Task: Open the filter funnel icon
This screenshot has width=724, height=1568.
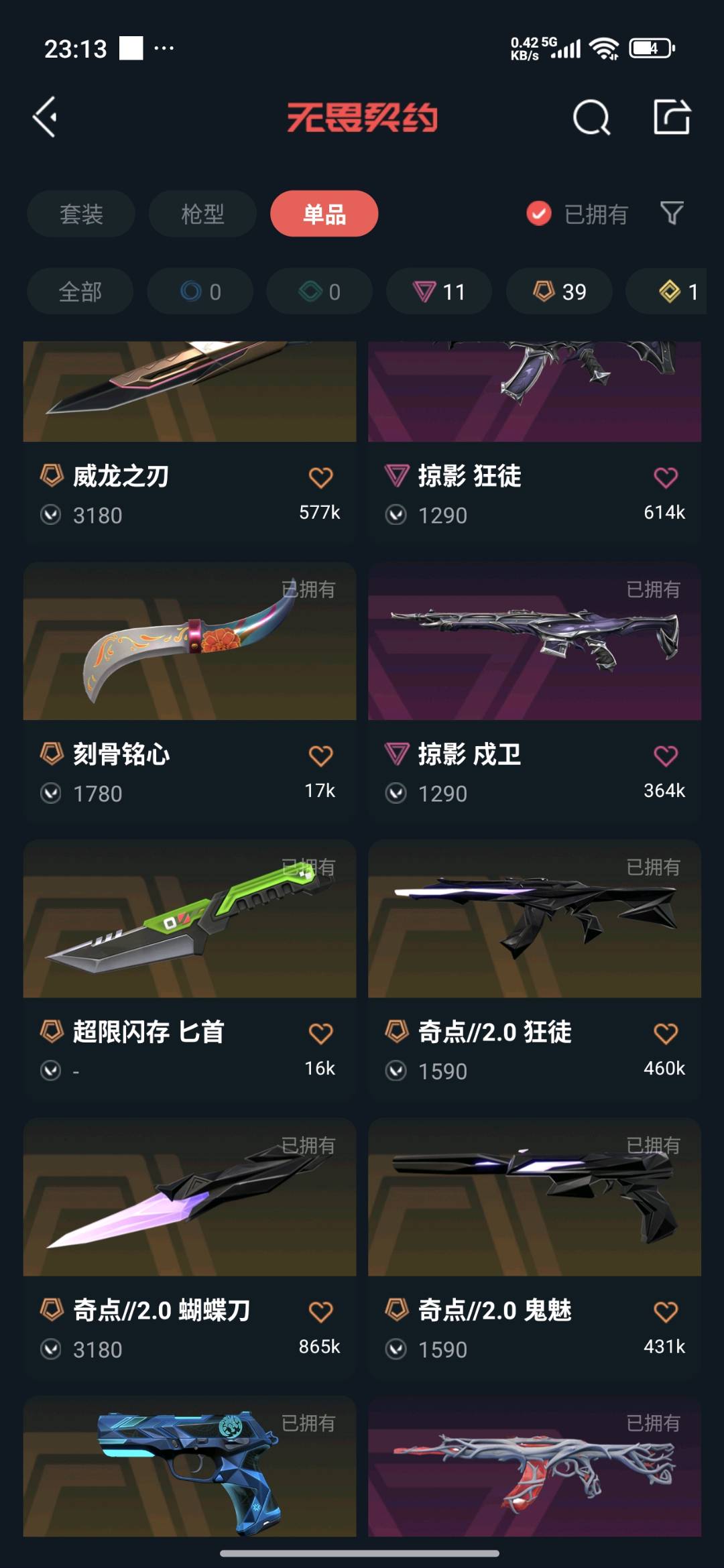Action: tap(672, 214)
